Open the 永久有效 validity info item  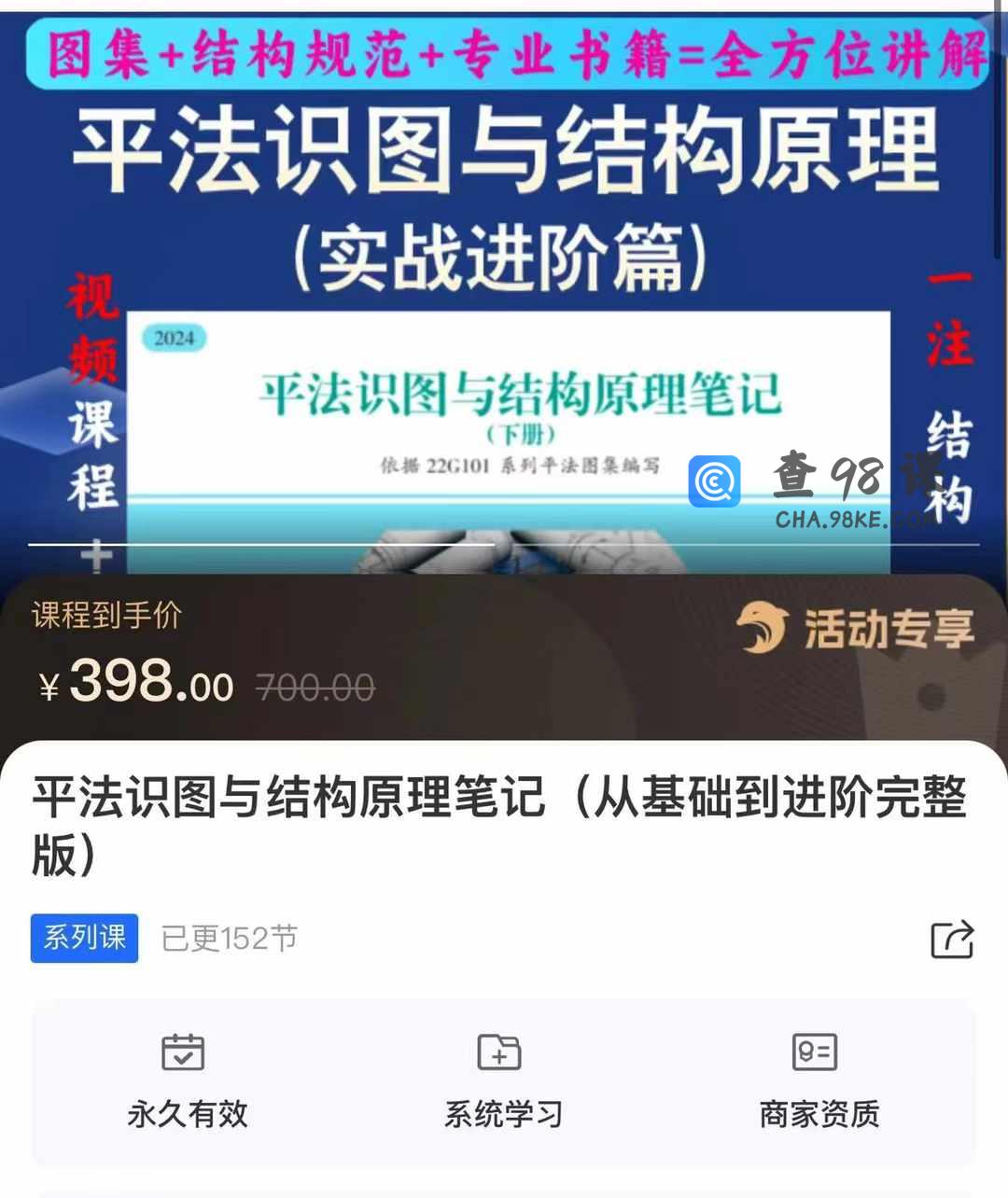187,1080
